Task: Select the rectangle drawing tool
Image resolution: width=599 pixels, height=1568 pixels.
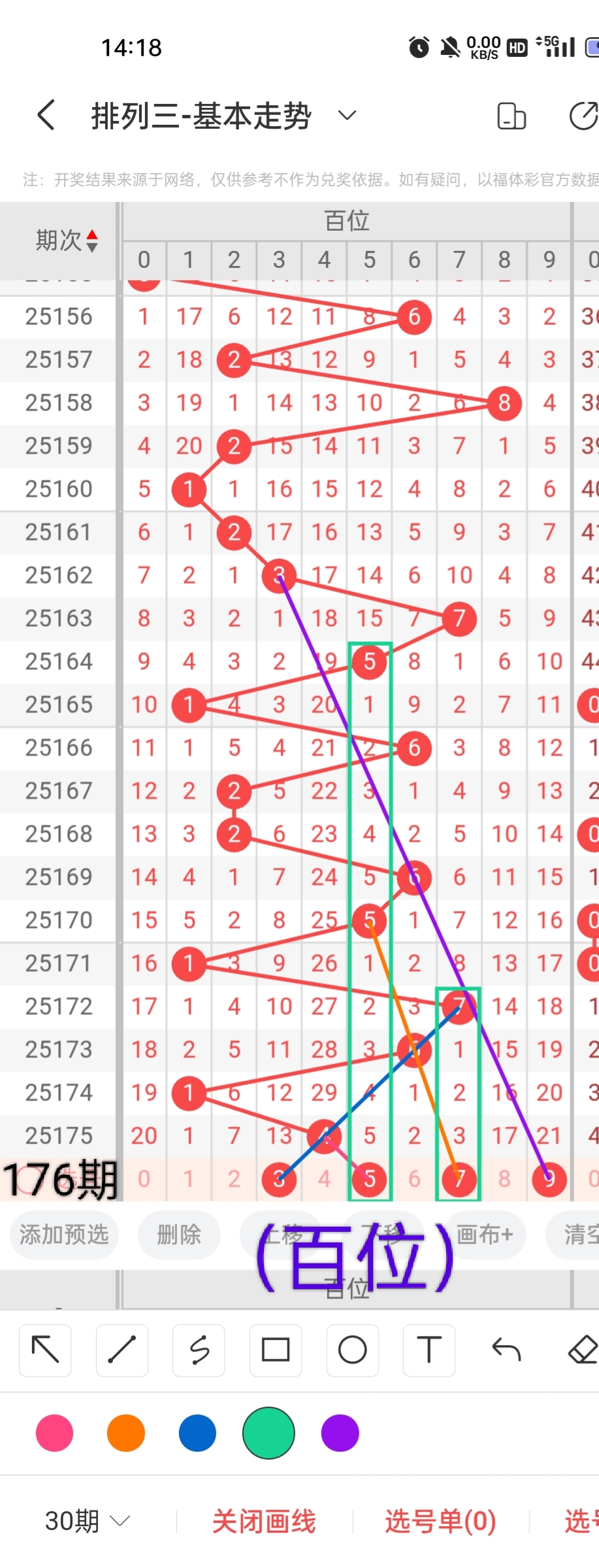Action: [x=276, y=1350]
